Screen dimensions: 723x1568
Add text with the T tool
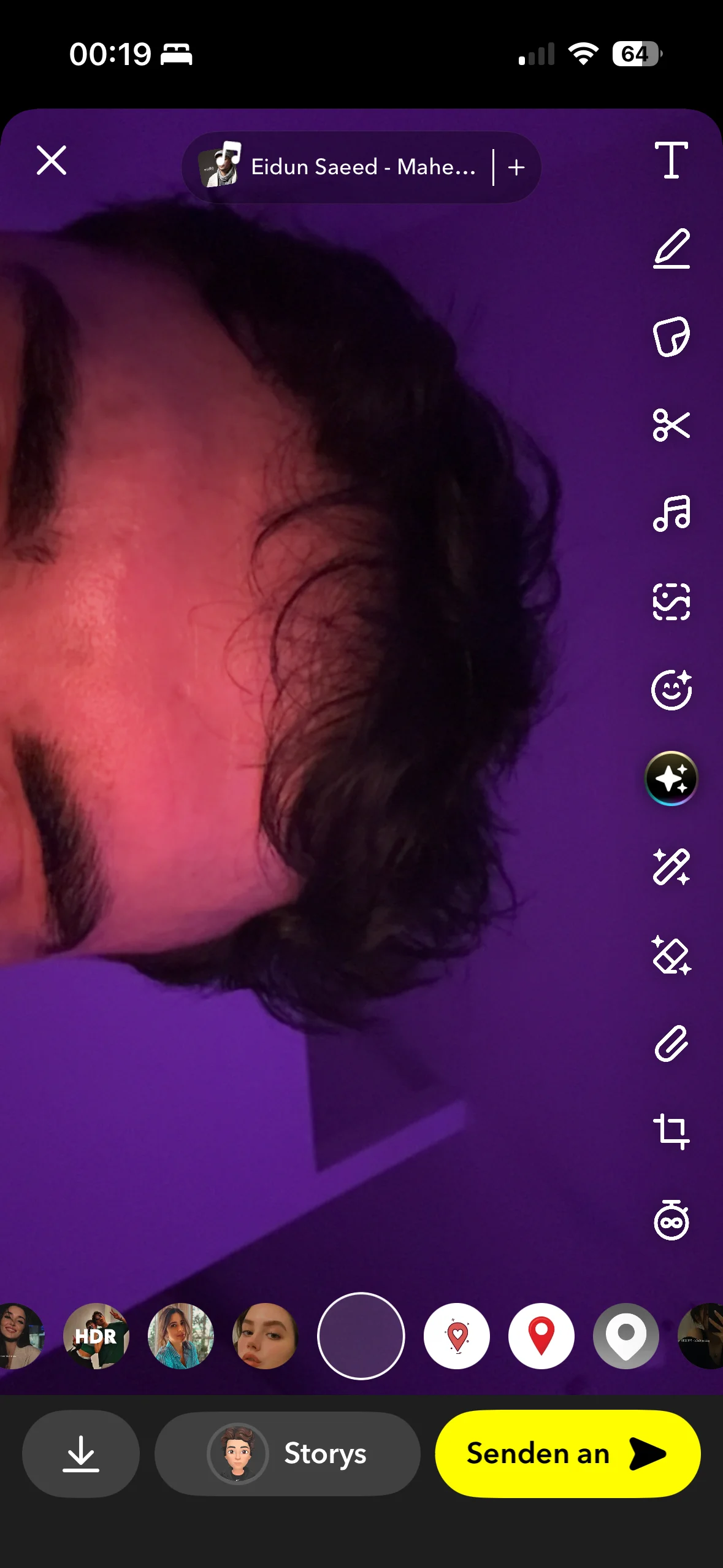(x=671, y=160)
